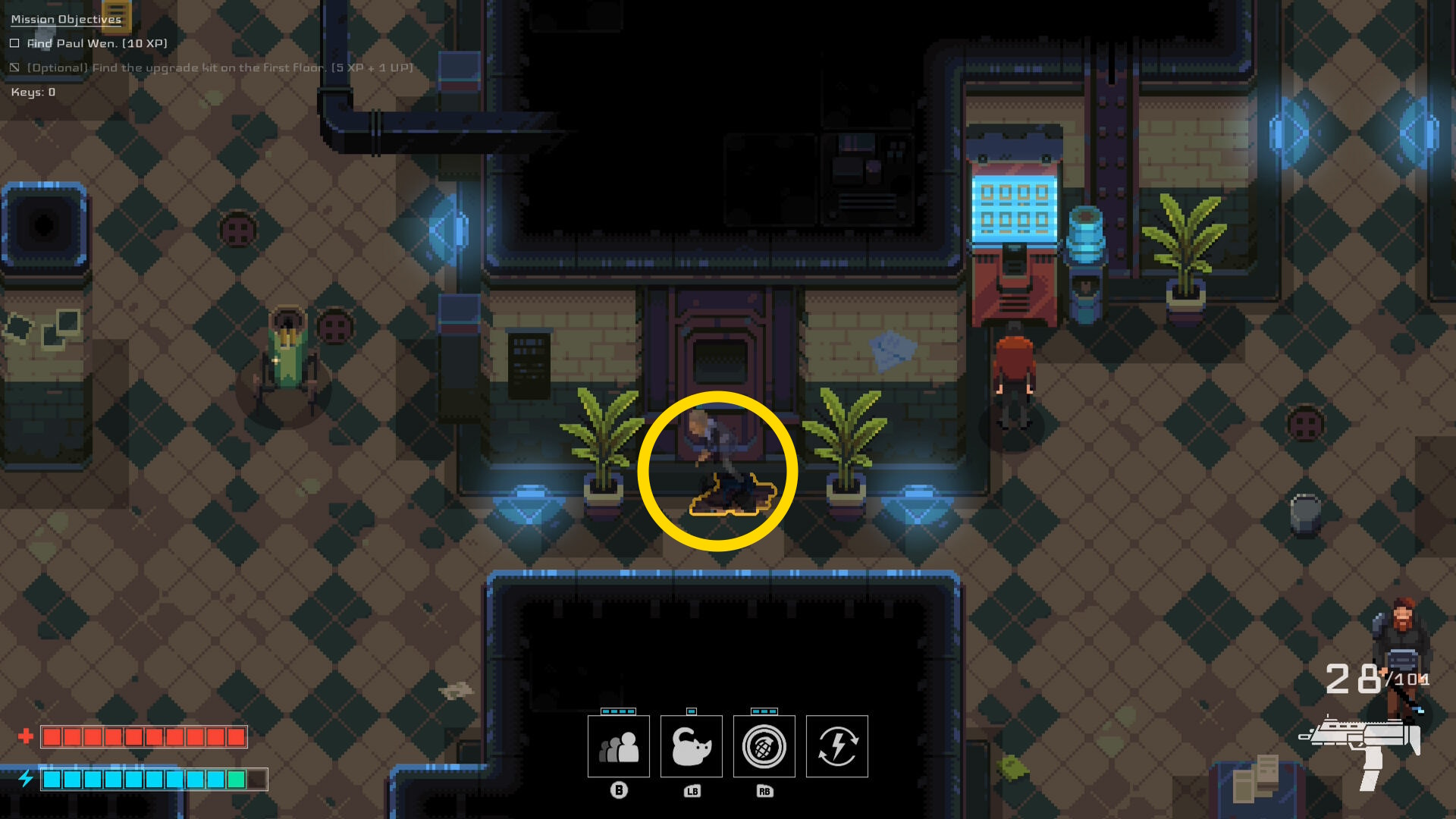Throw a grenade with the grenade ability
1456x819 pixels.
point(764,746)
